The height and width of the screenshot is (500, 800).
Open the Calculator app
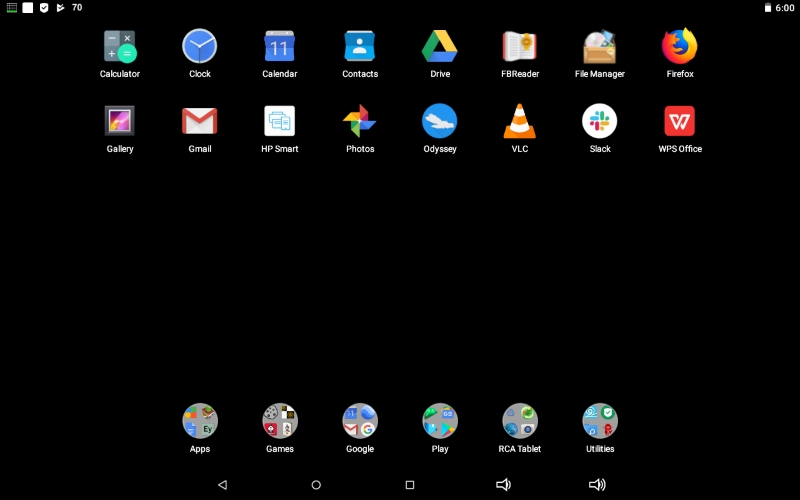point(120,47)
